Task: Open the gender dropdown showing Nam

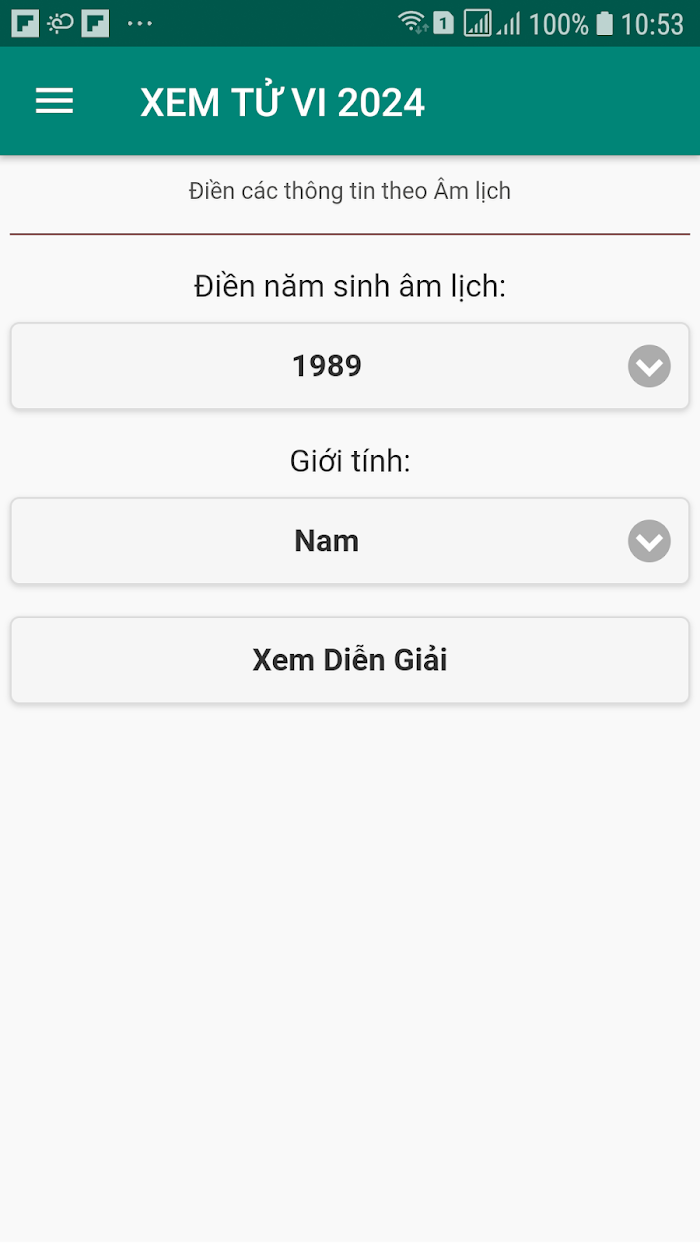Action: [350, 541]
